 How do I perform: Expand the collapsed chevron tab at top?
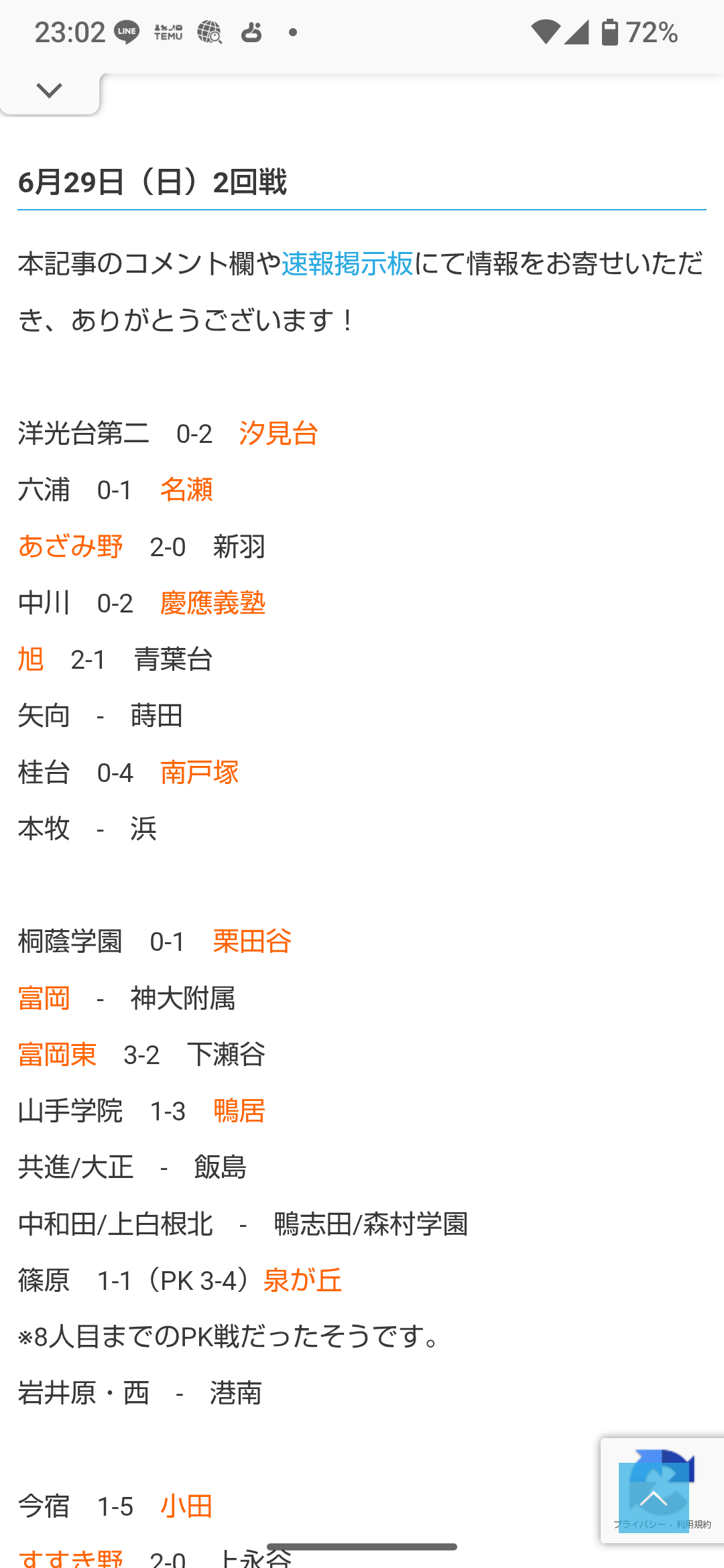pyautogui.click(x=50, y=92)
